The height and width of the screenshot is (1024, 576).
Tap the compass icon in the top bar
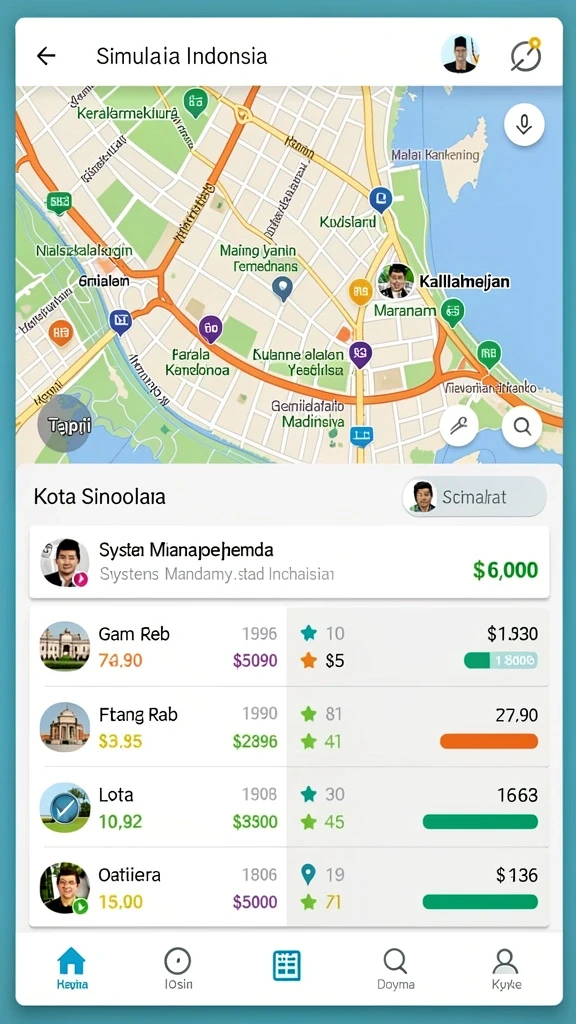(526, 55)
